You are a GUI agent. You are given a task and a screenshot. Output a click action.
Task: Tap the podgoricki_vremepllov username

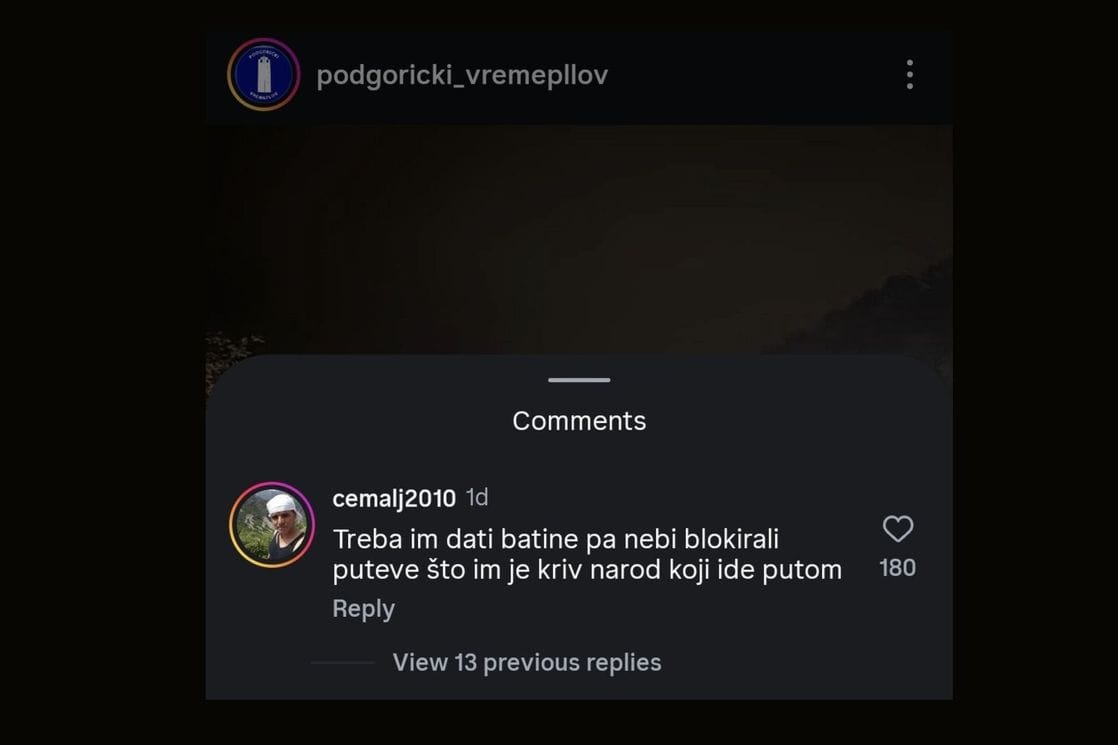coord(462,75)
